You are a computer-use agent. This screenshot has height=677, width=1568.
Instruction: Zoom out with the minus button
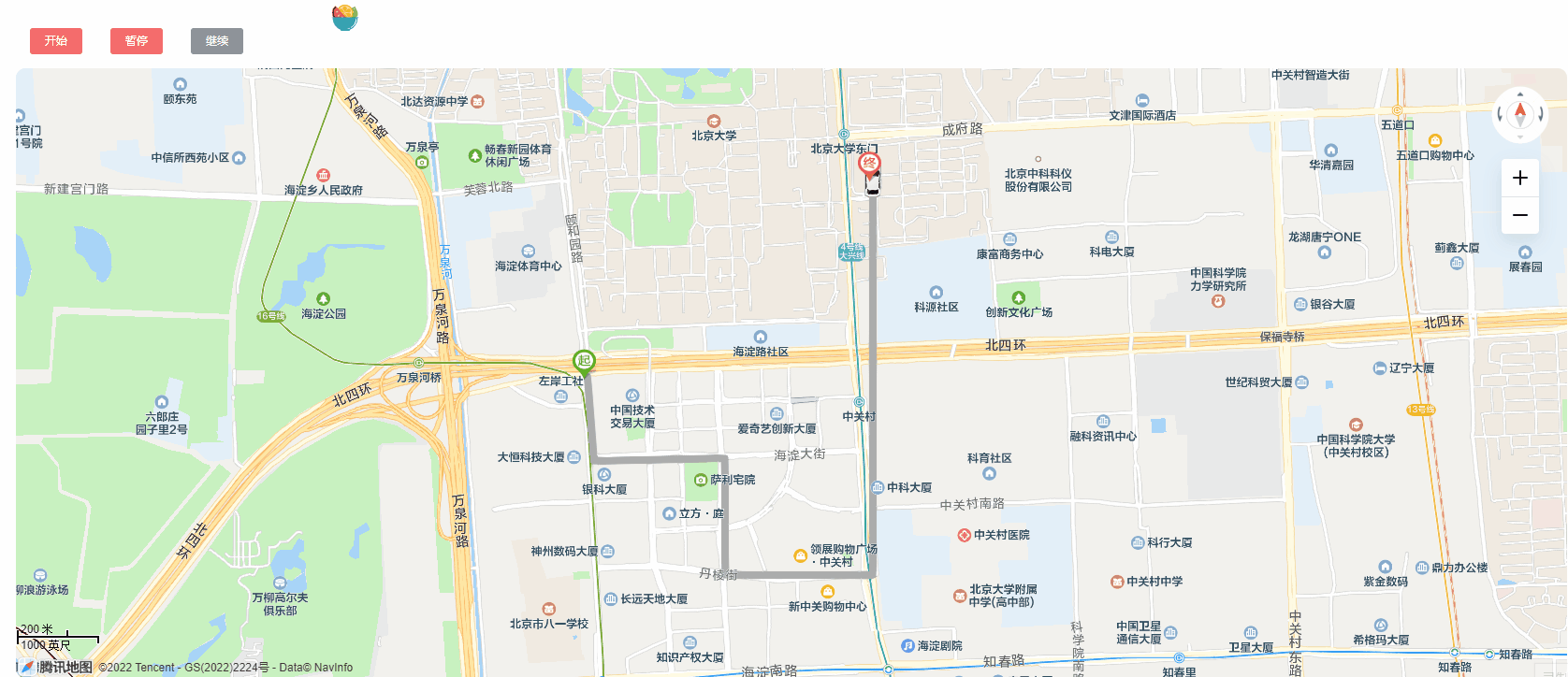pos(1520,215)
